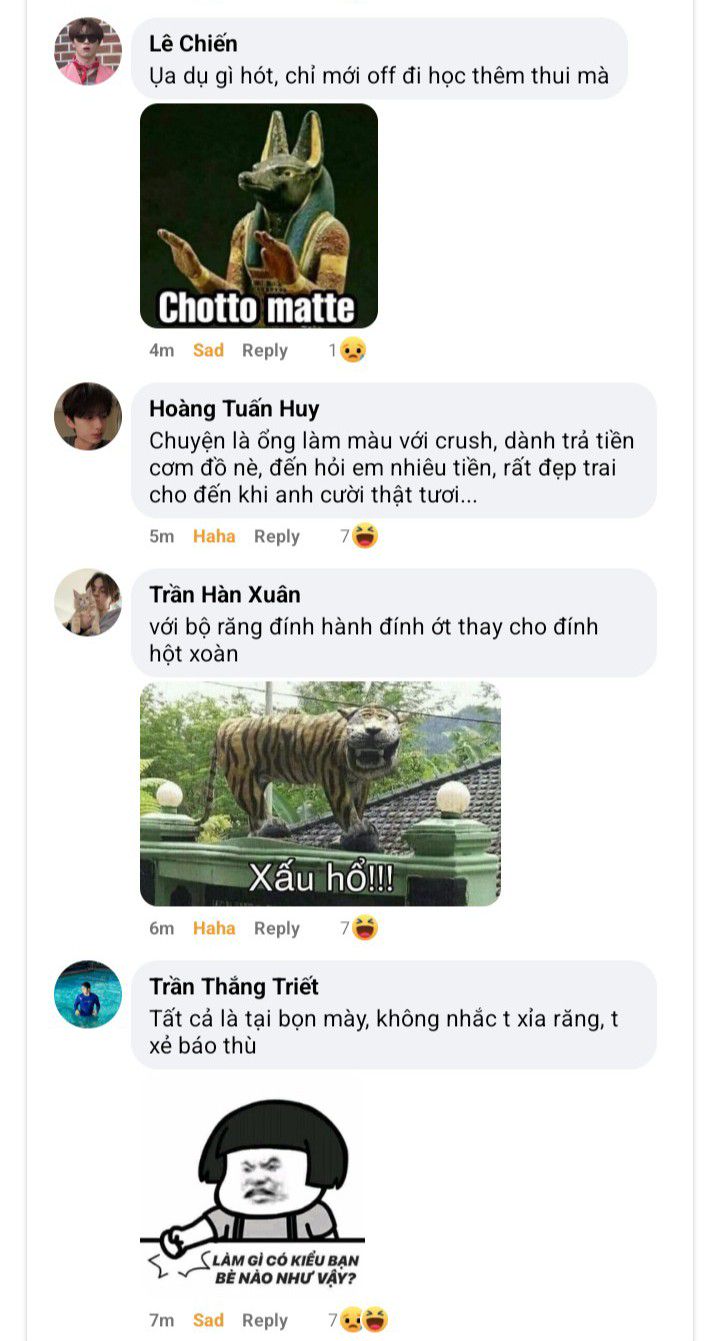Open Trần Hàn Xuân's profile picture

[x=88, y=603]
